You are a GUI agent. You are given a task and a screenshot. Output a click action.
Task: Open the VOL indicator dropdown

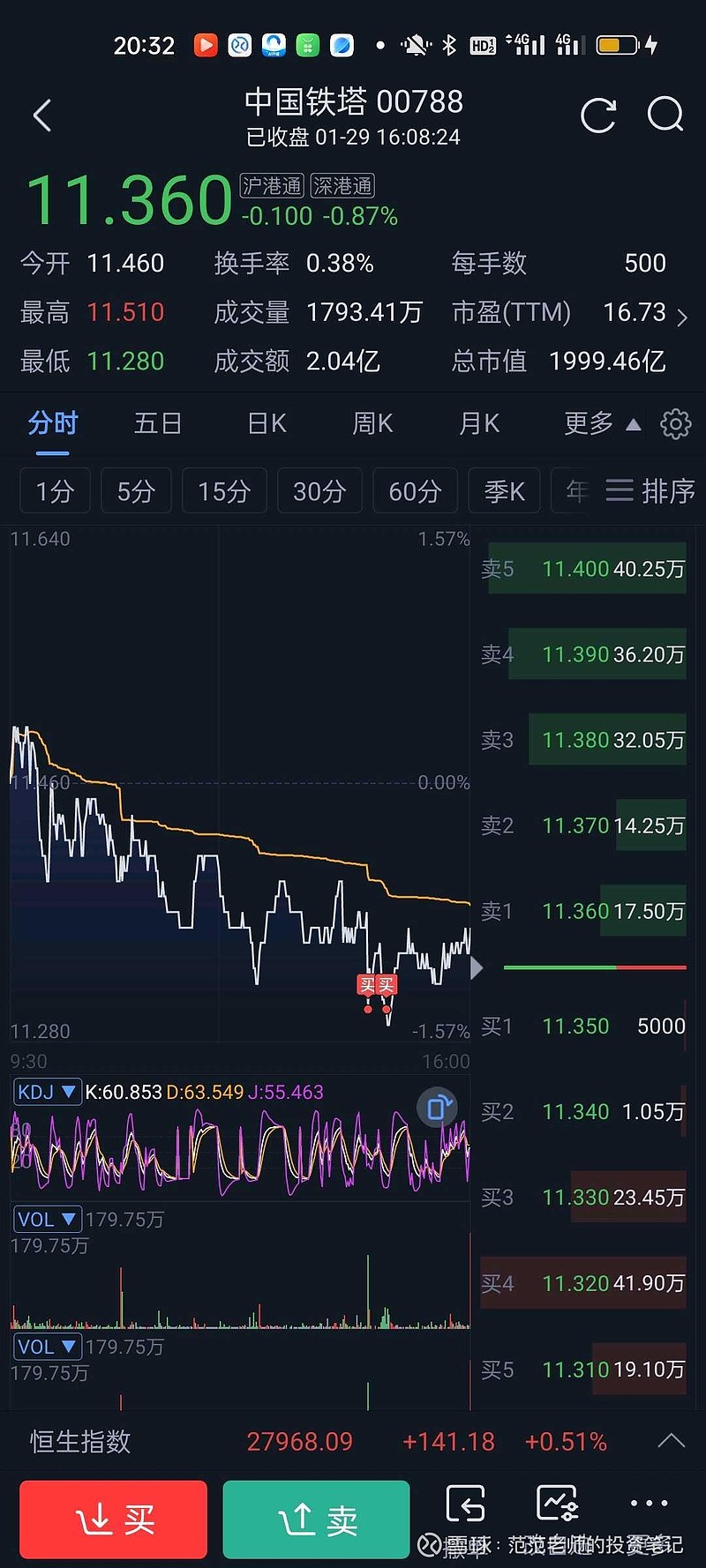[48, 1219]
